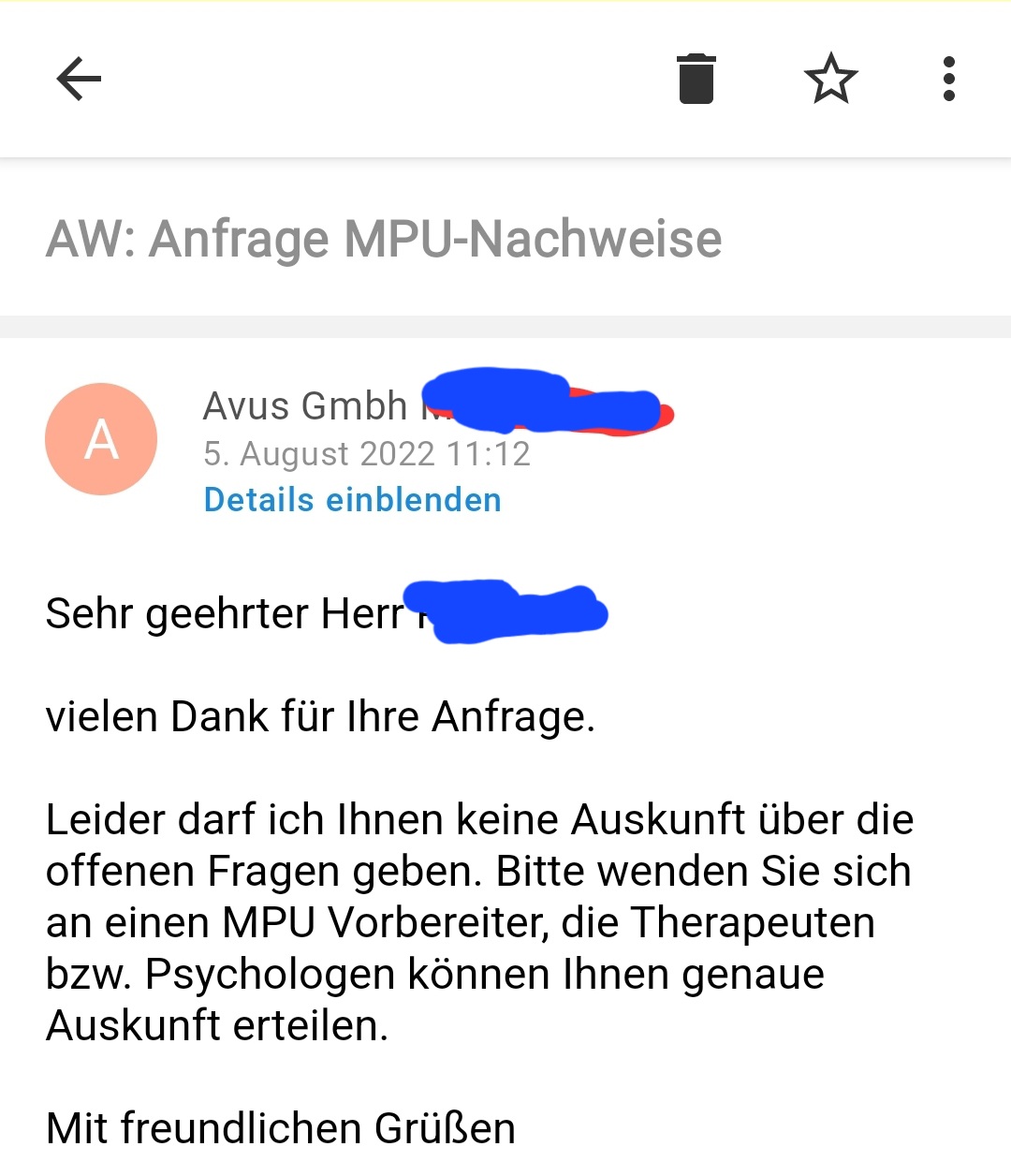Image resolution: width=1011 pixels, height=1176 pixels.
Task: Star the email from Avus Gmbh
Action: click(x=830, y=79)
